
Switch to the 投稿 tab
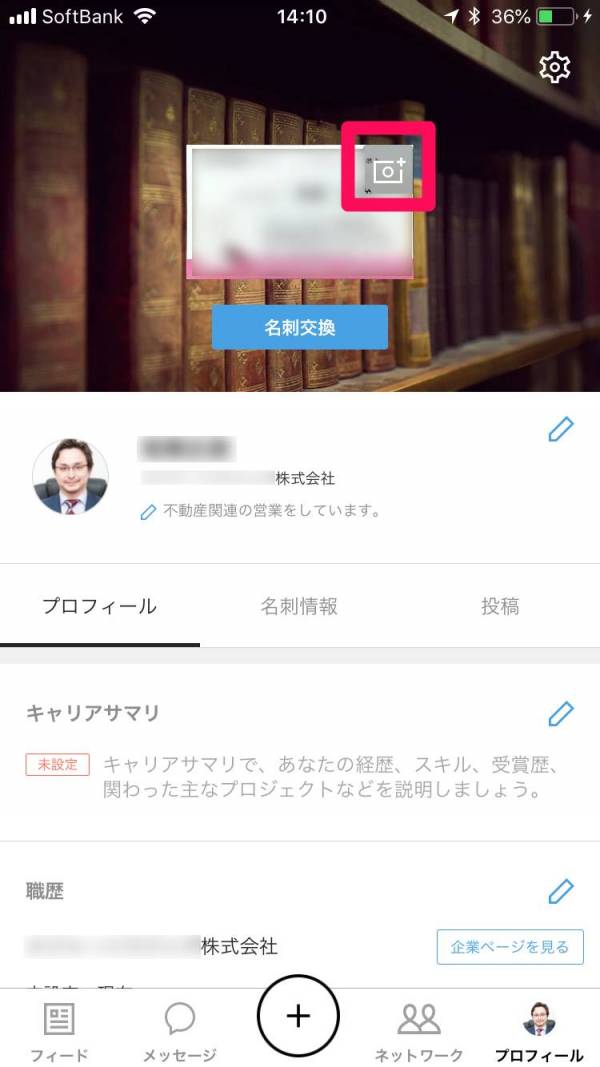(499, 606)
